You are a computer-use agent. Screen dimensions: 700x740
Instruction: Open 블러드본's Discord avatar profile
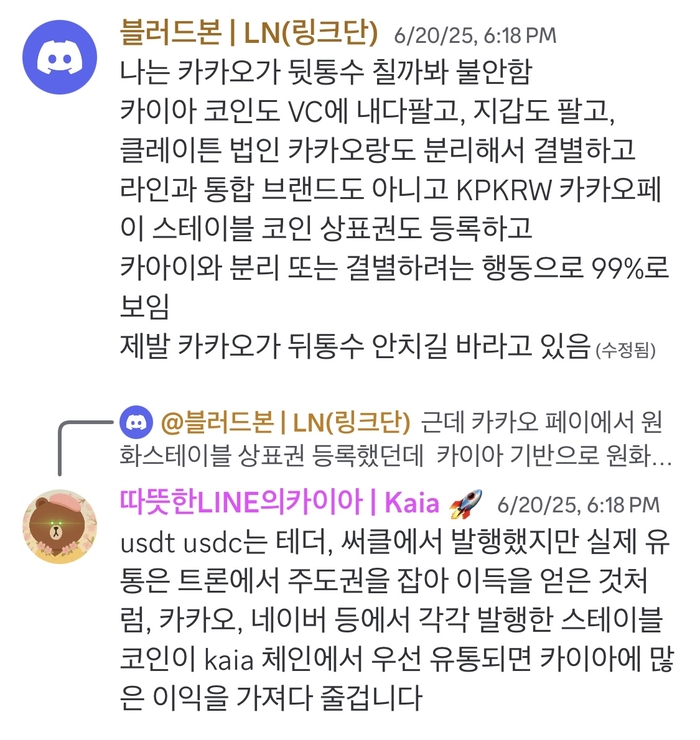click(x=60, y=59)
